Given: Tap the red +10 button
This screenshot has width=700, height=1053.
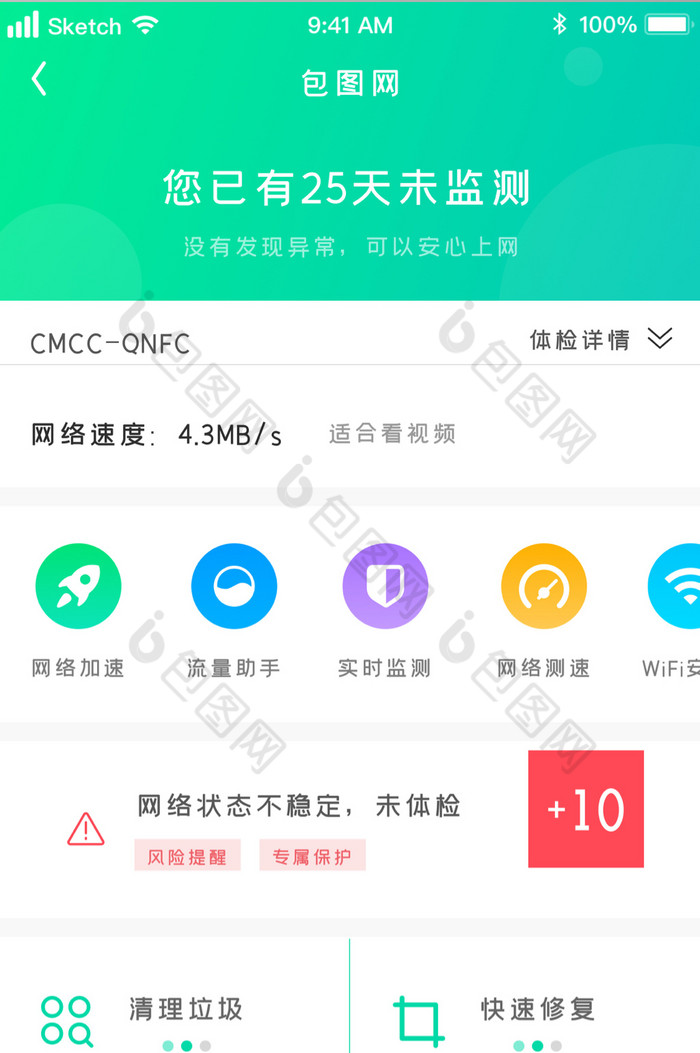Looking at the screenshot, I should pyautogui.click(x=586, y=809).
